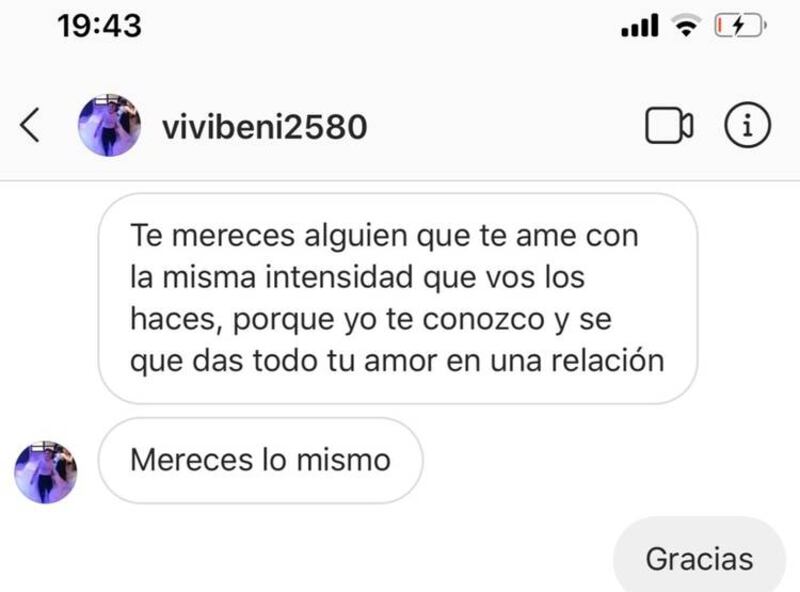Image resolution: width=800 pixels, height=592 pixels.
Task: Go back to the inbox list
Action: click(30, 127)
